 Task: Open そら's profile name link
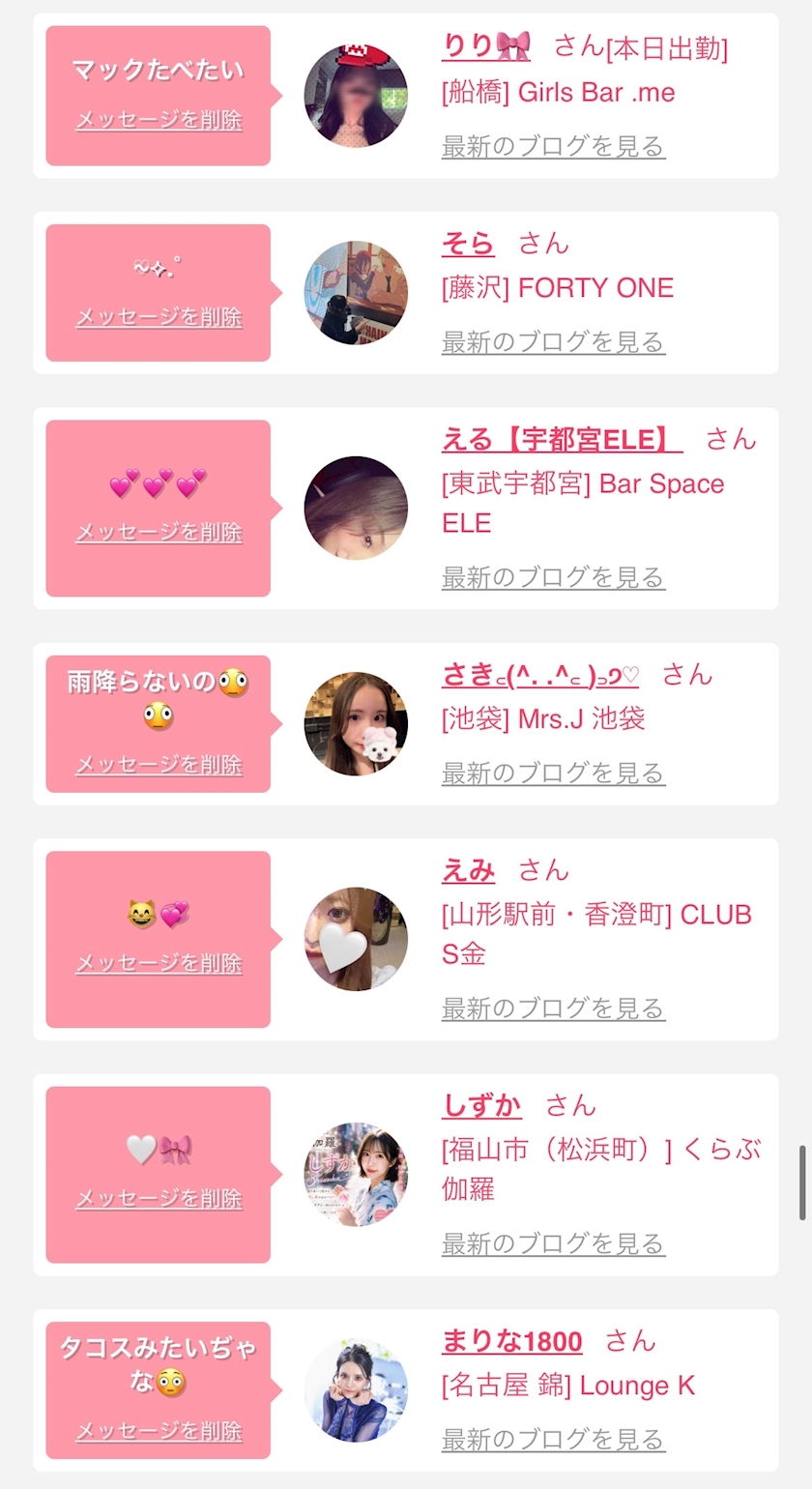pos(468,243)
